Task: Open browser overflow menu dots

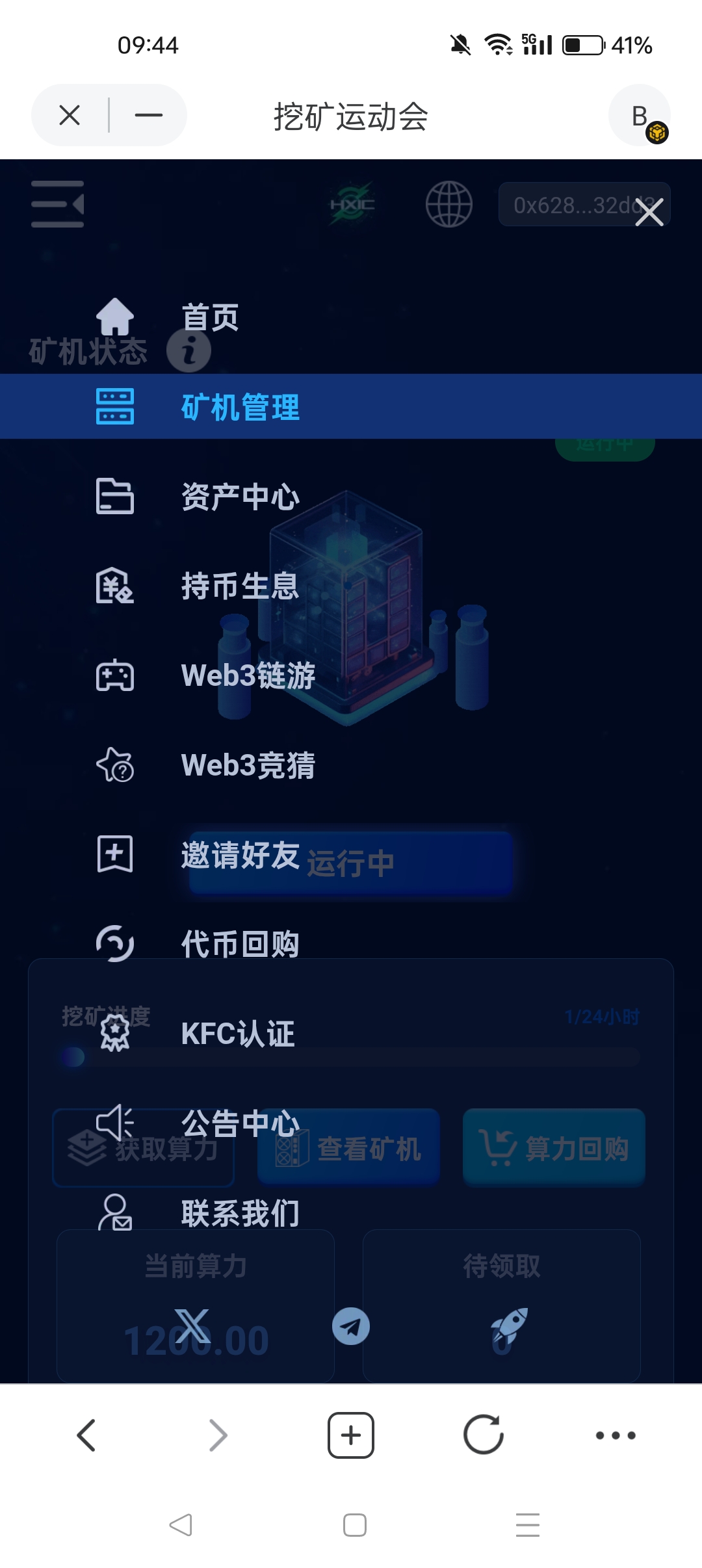Action: click(615, 1435)
